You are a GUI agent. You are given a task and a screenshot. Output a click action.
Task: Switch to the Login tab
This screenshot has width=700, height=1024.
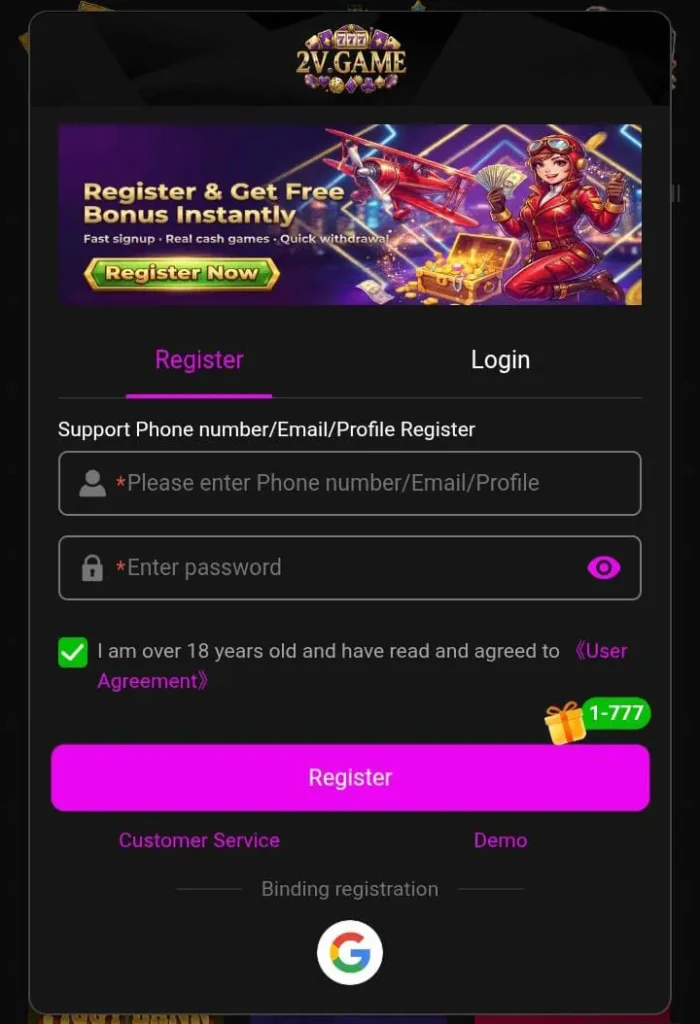tap(500, 360)
